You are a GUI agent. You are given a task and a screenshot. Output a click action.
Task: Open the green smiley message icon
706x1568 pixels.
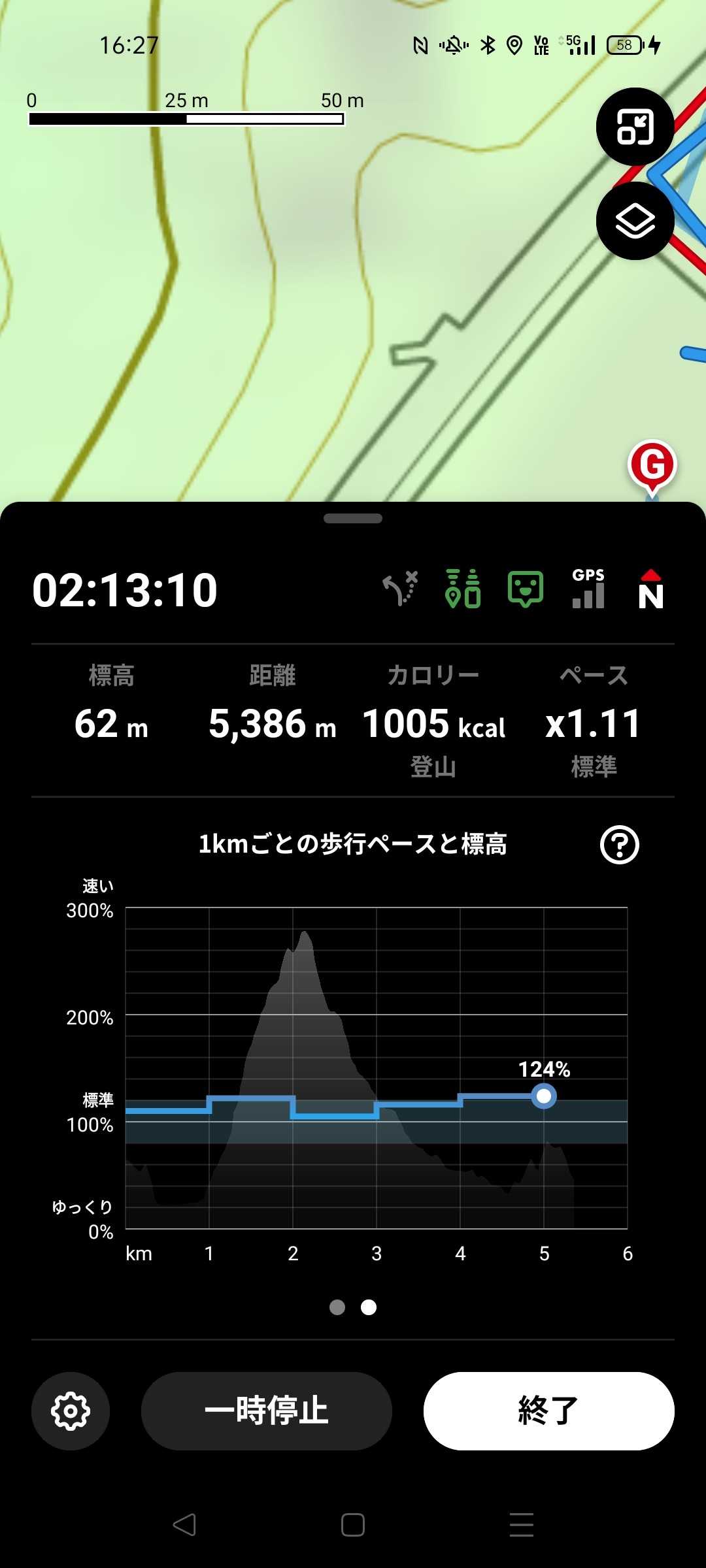click(x=526, y=589)
